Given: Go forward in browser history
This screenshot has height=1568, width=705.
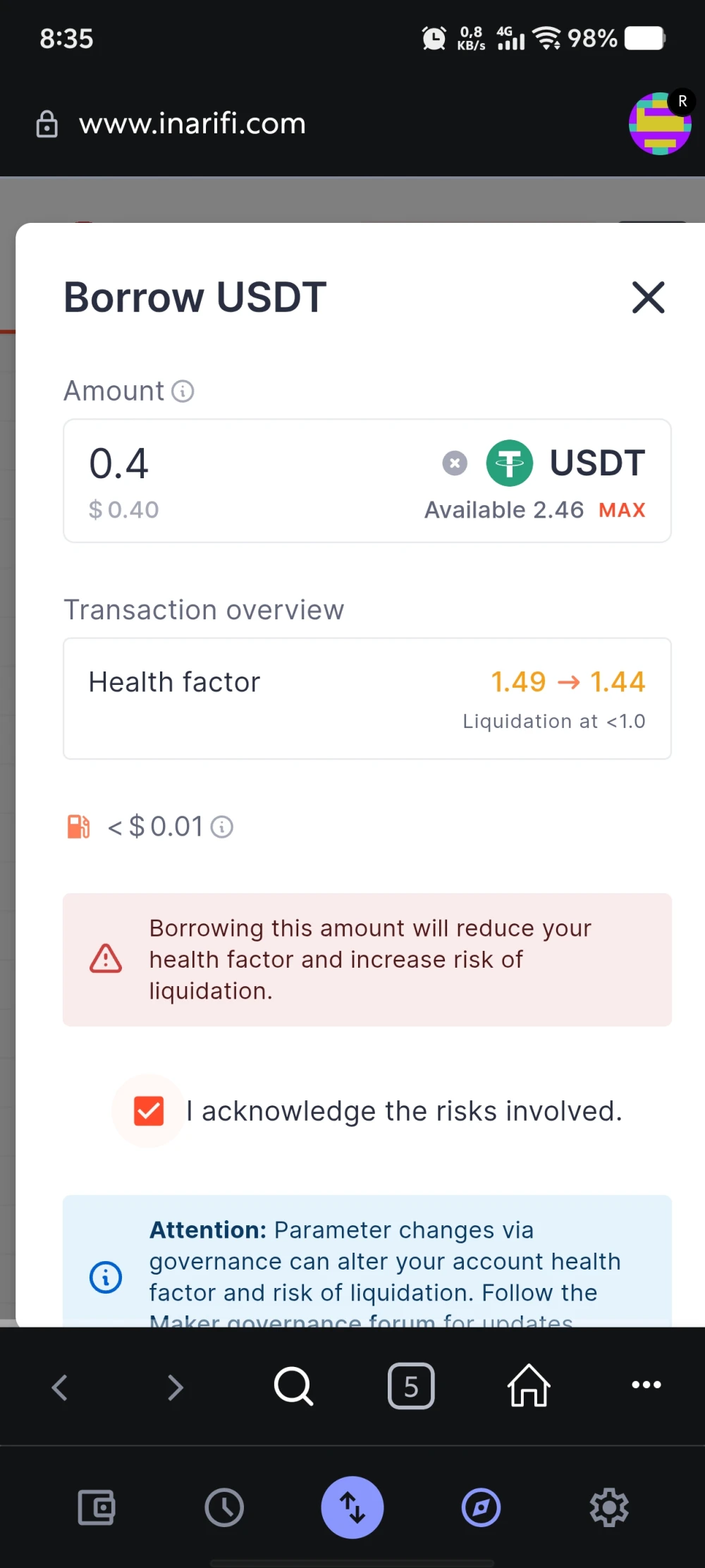Looking at the screenshot, I should 175,1387.
